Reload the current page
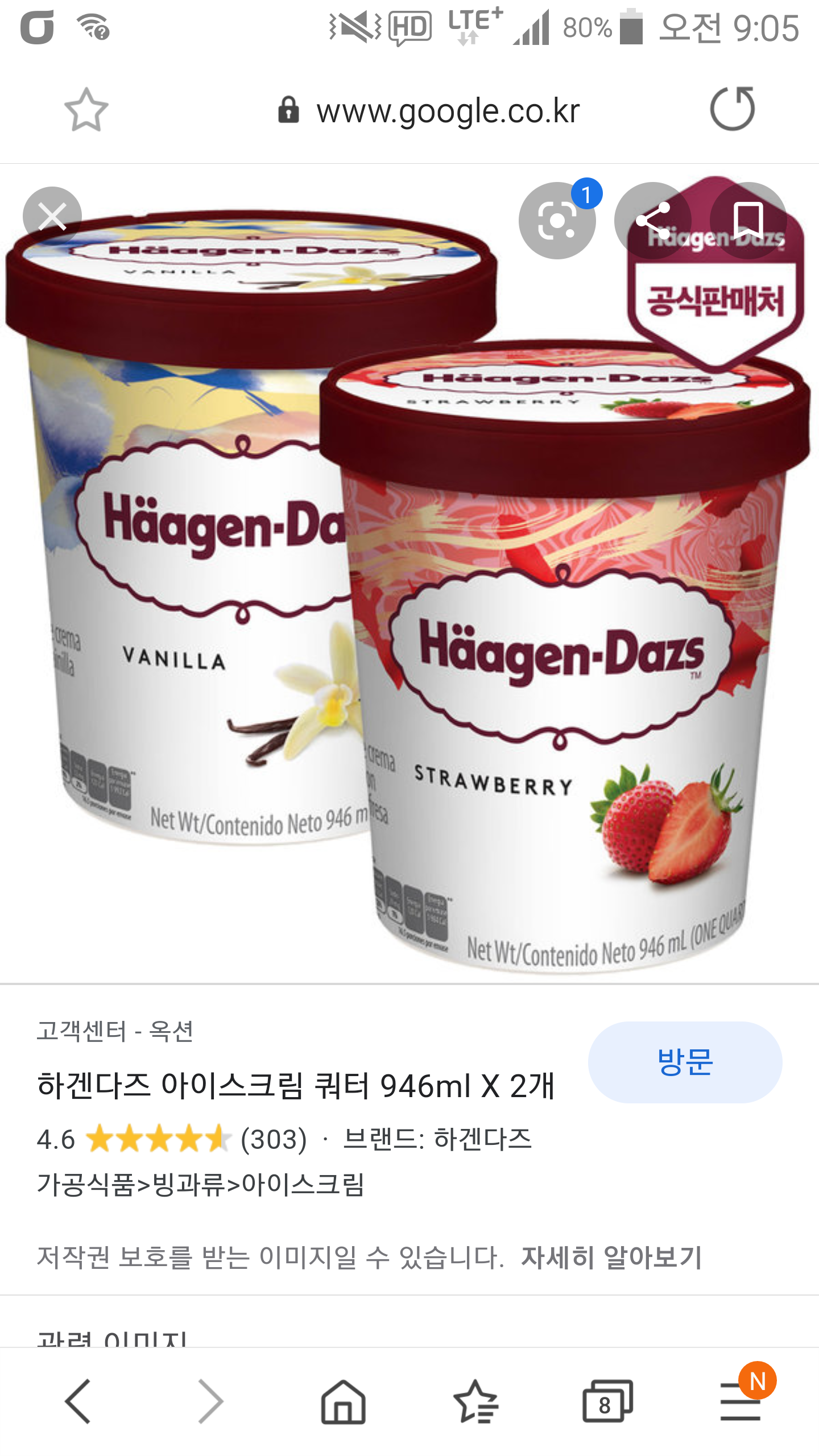 coord(732,109)
